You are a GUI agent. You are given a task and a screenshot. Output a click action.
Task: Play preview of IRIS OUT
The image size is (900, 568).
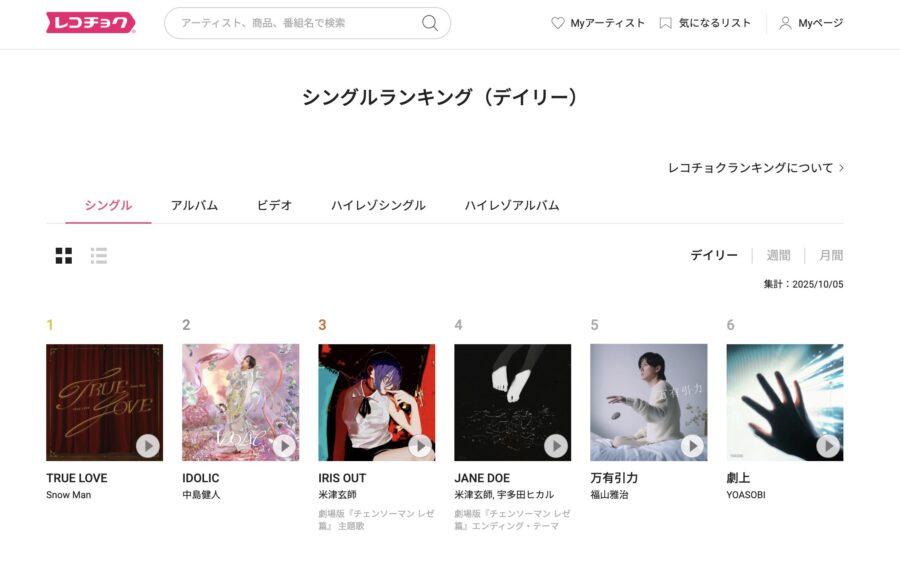click(x=420, y=446)
